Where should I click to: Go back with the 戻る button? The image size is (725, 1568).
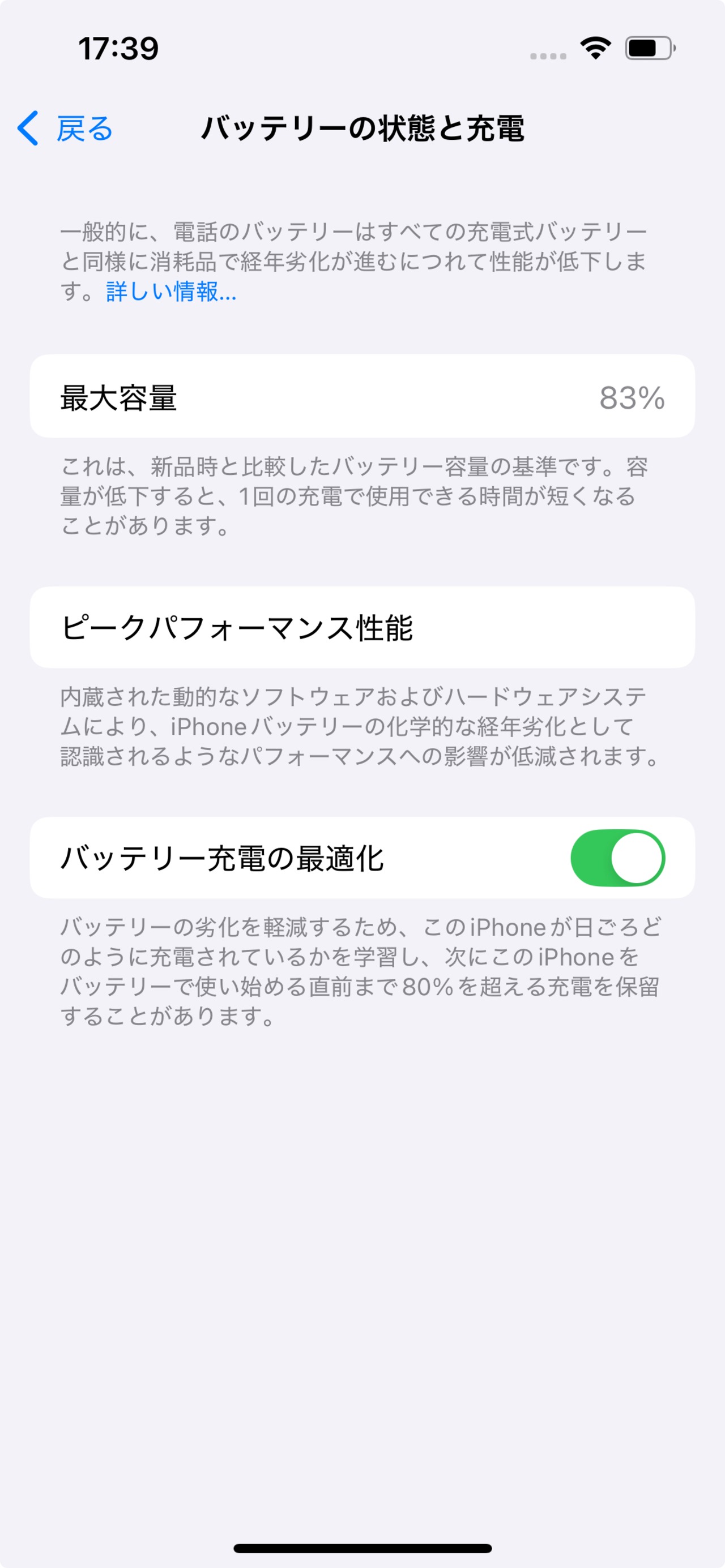(65, 128)
